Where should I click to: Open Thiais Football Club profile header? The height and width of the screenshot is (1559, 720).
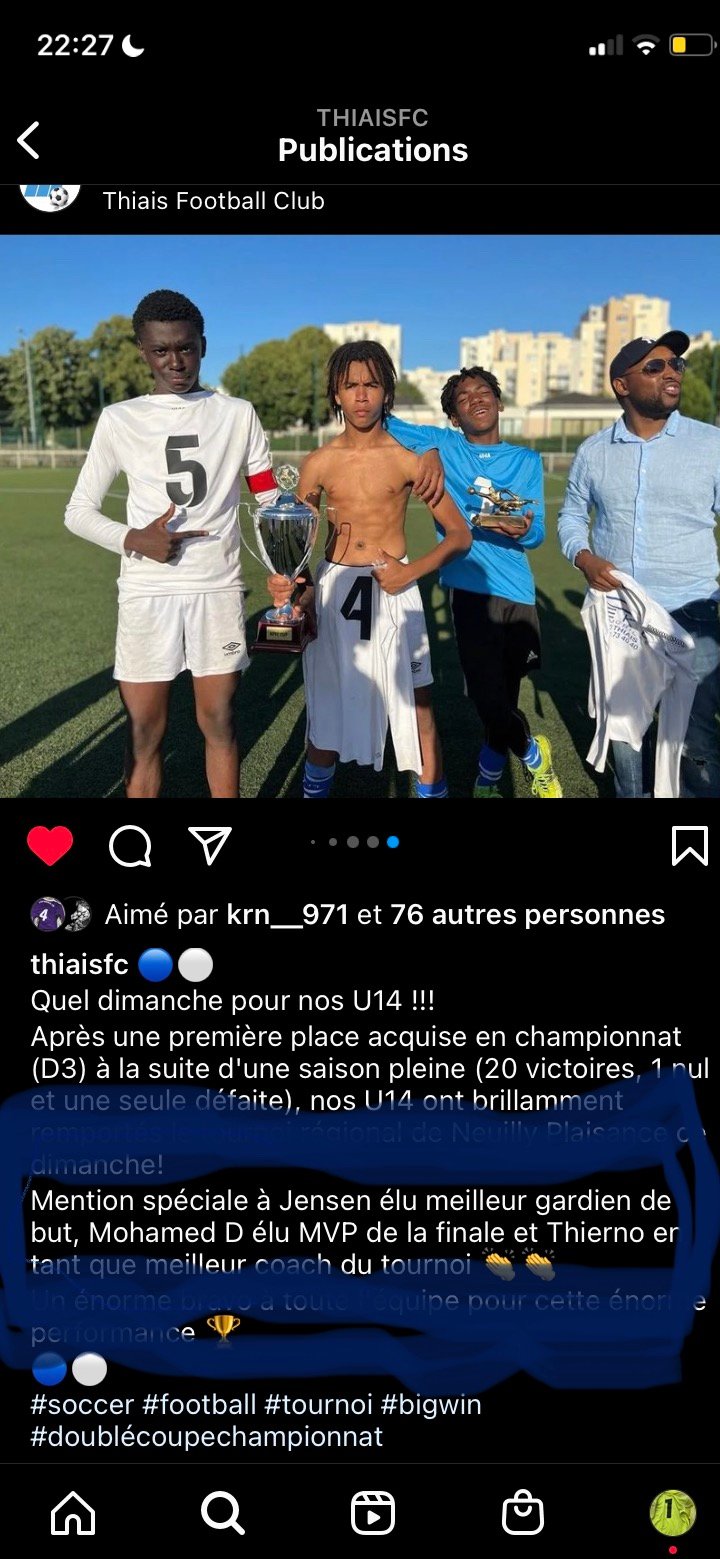point(213,201)
